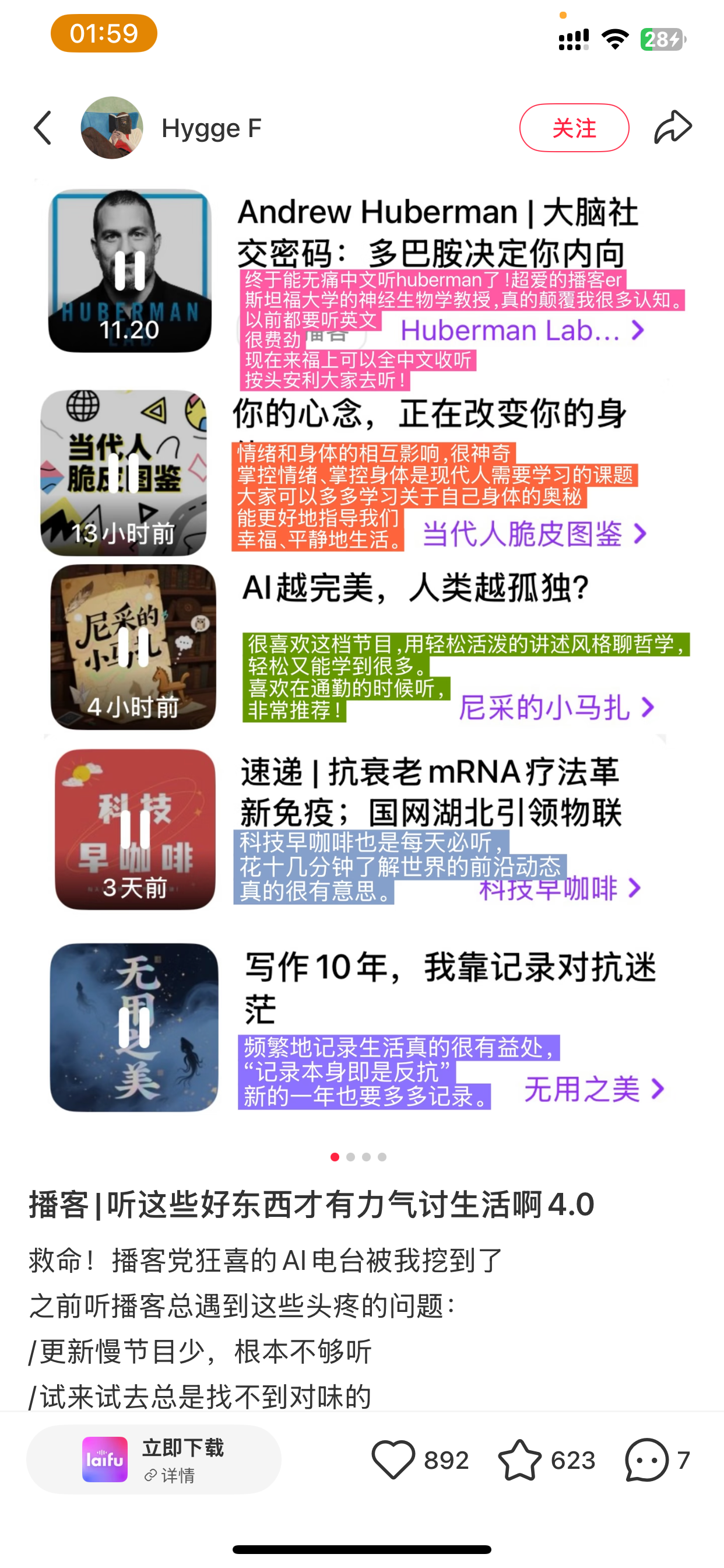Tap the 立即下载 laifu download button
Screen dimensions: 724x1568
tap(154, 1459)
